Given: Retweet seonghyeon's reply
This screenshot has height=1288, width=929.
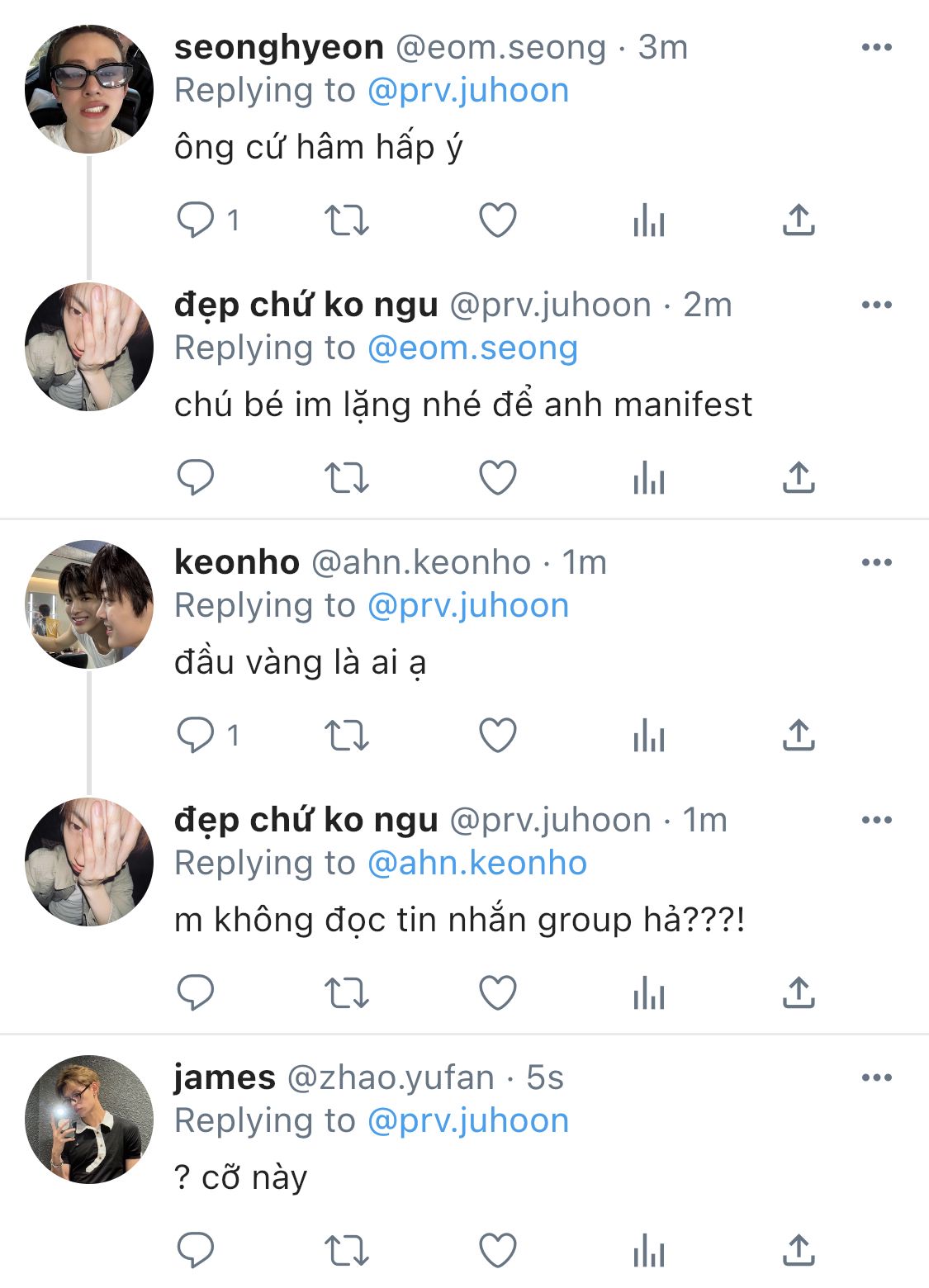Looking at the screenshot, I should pos(346,220).
